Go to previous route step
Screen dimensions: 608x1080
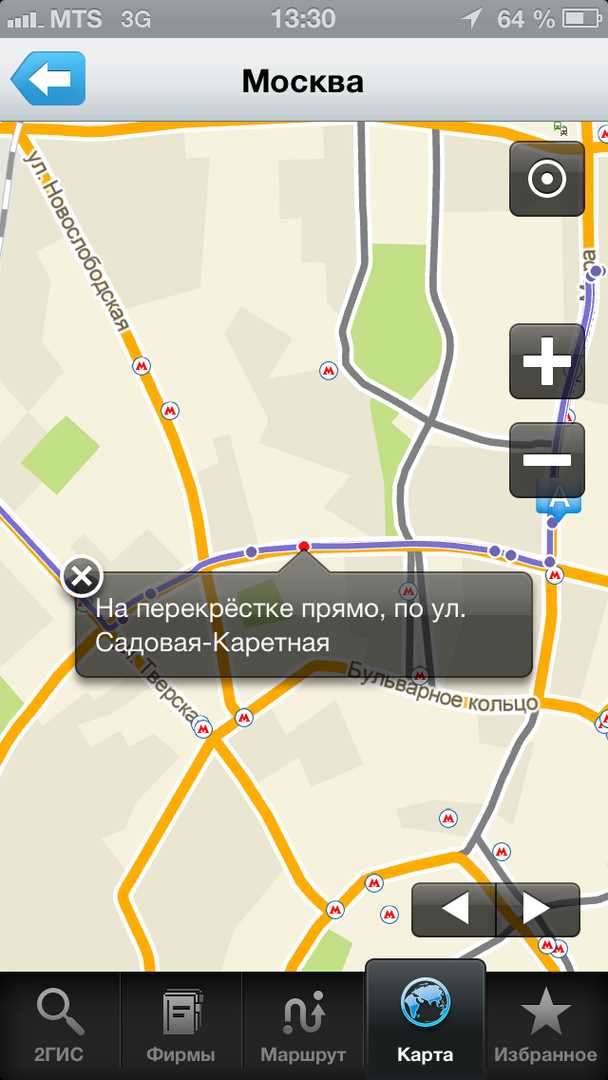[x=454, y=909]
